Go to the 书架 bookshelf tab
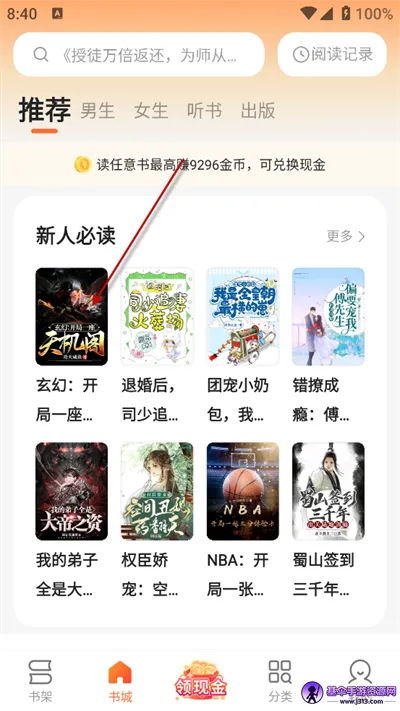 pos(40,681)
